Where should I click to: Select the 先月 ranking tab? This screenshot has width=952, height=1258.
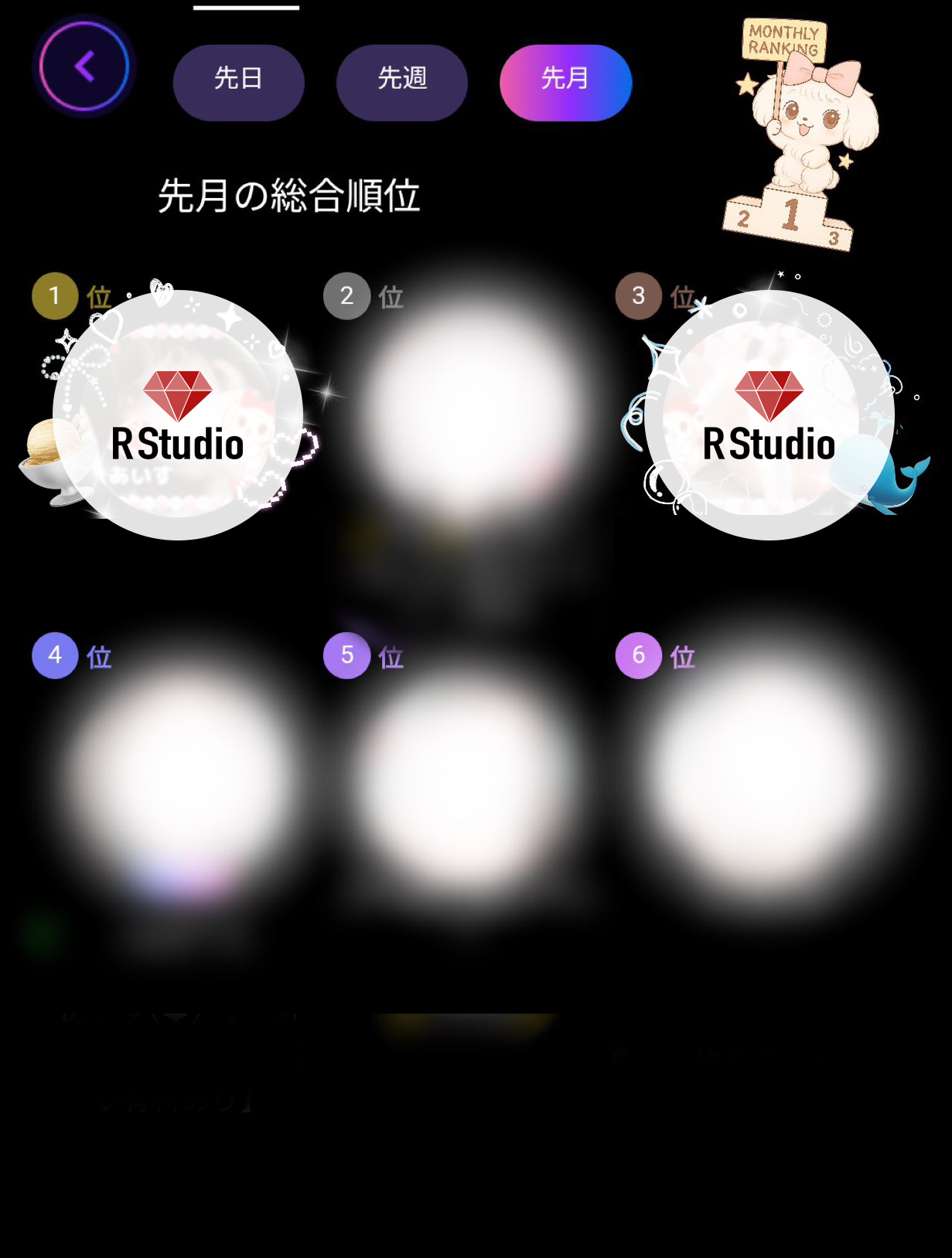click(x=565, y=82)
